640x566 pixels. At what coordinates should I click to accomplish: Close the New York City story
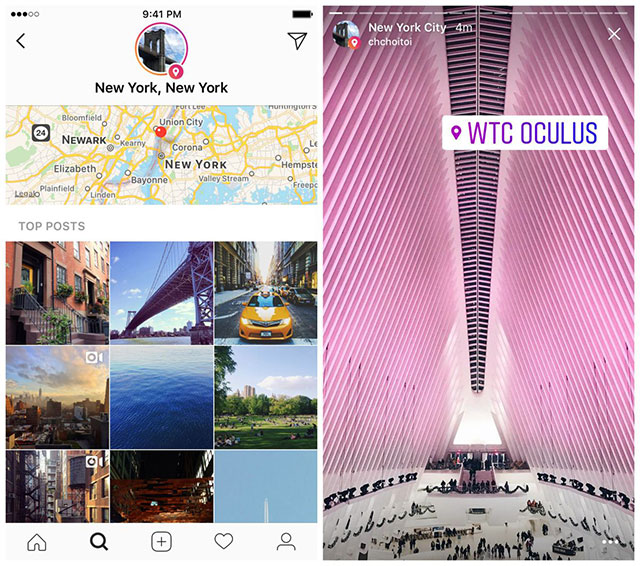point(614,35)
